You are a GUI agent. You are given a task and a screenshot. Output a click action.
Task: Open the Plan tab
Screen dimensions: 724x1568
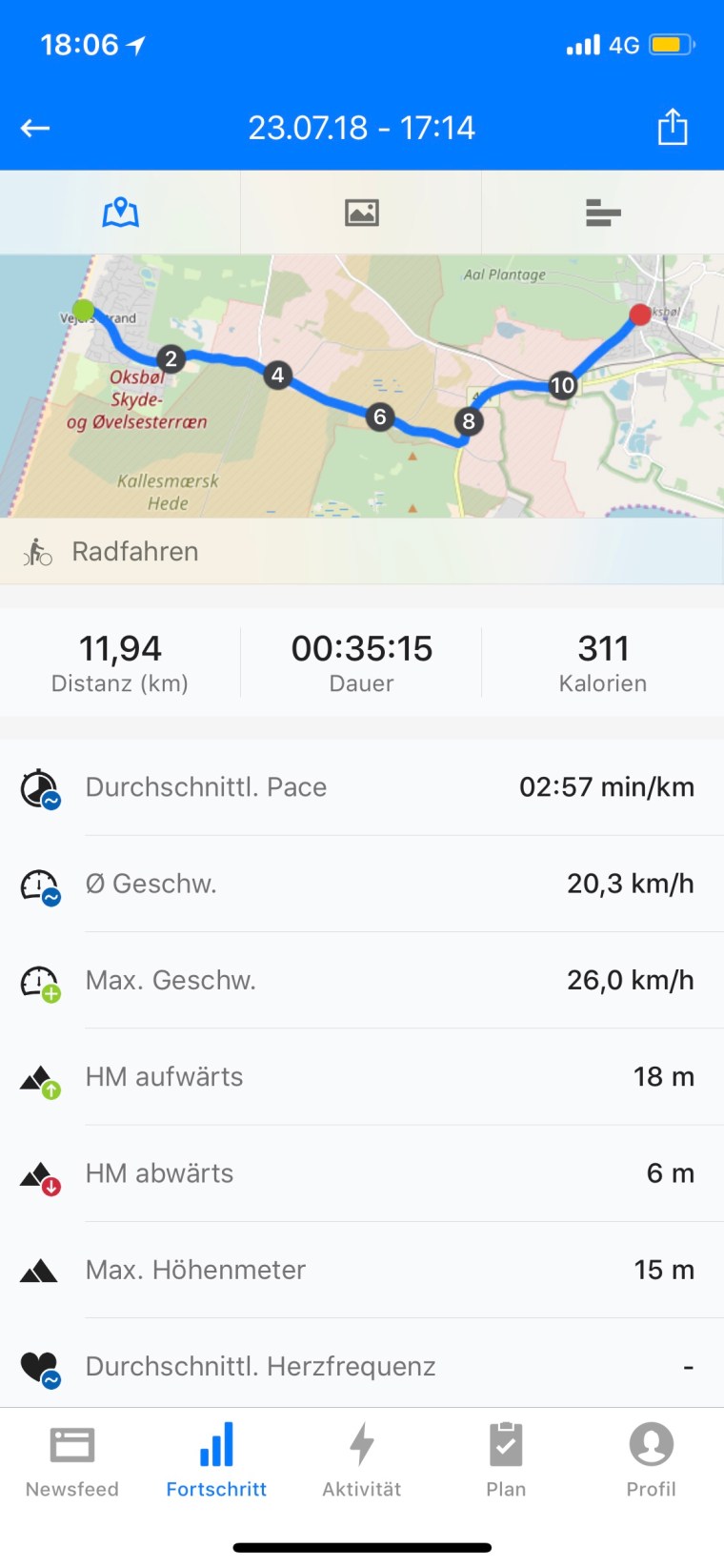point(506,1460)
